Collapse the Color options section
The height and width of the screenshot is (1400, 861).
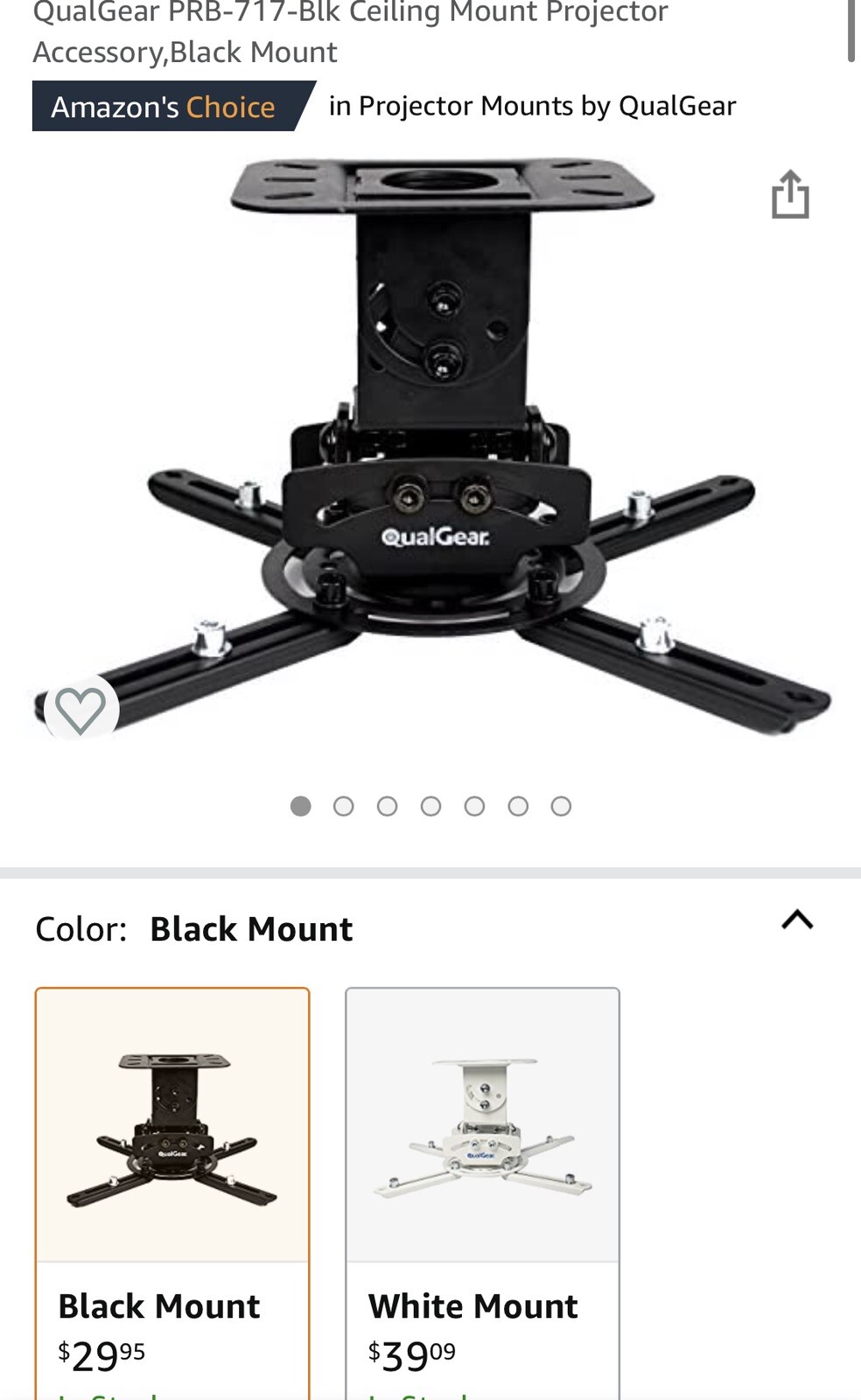point(796,920)
